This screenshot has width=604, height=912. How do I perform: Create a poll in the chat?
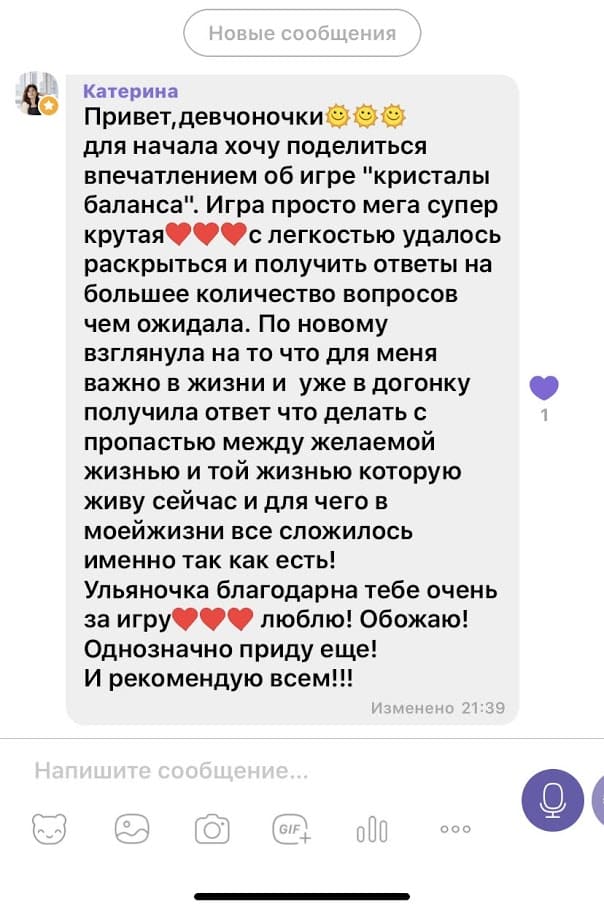[x=372, y=829]
